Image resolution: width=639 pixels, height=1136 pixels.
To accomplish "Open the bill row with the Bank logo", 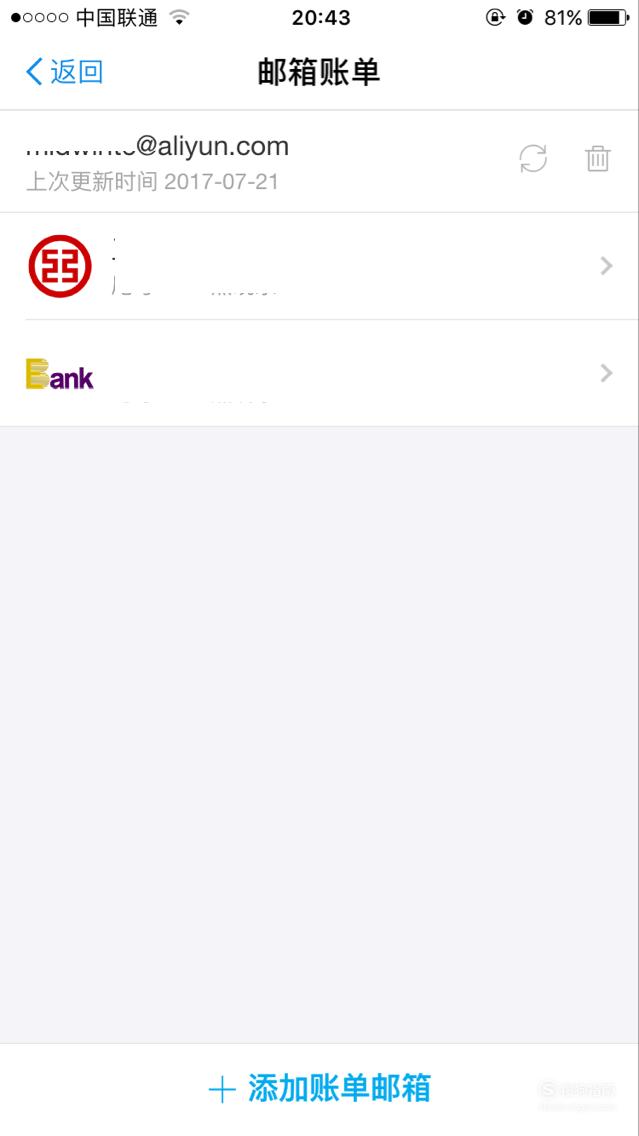I will [x=320, y=373].
